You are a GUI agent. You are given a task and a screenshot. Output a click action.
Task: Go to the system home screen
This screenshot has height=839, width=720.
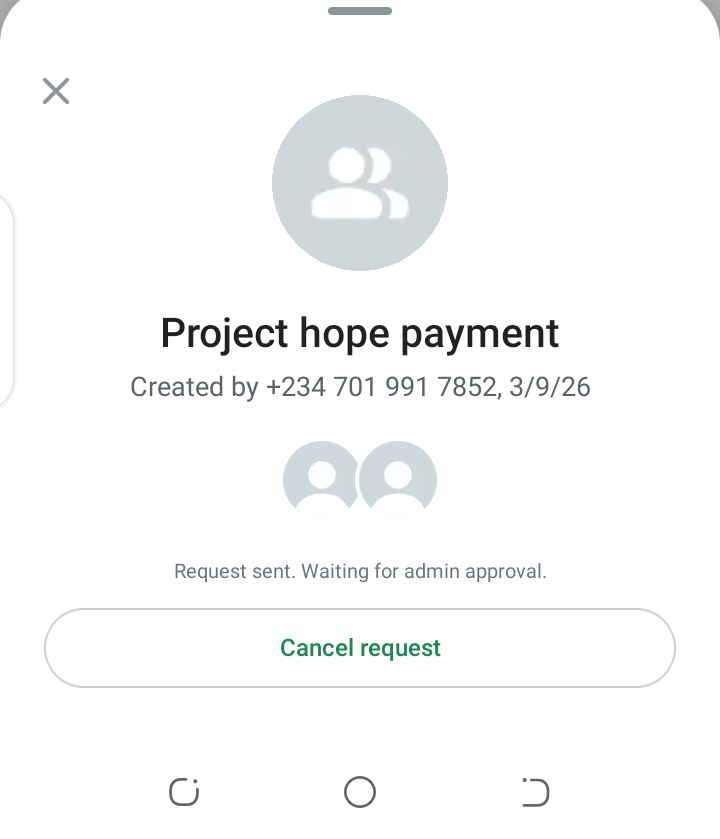(x=360, y=792)
